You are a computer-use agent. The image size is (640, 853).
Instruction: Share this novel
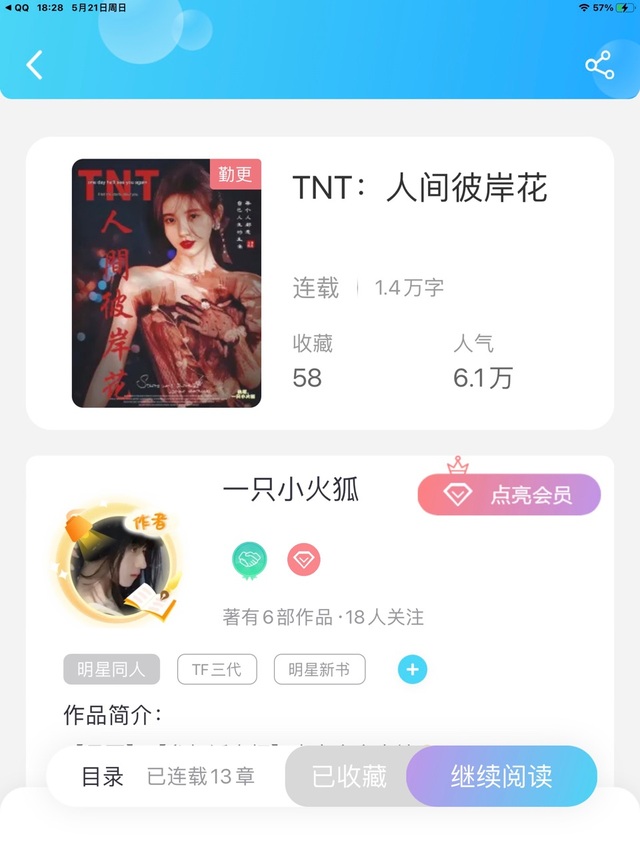(x=599, y=65)
